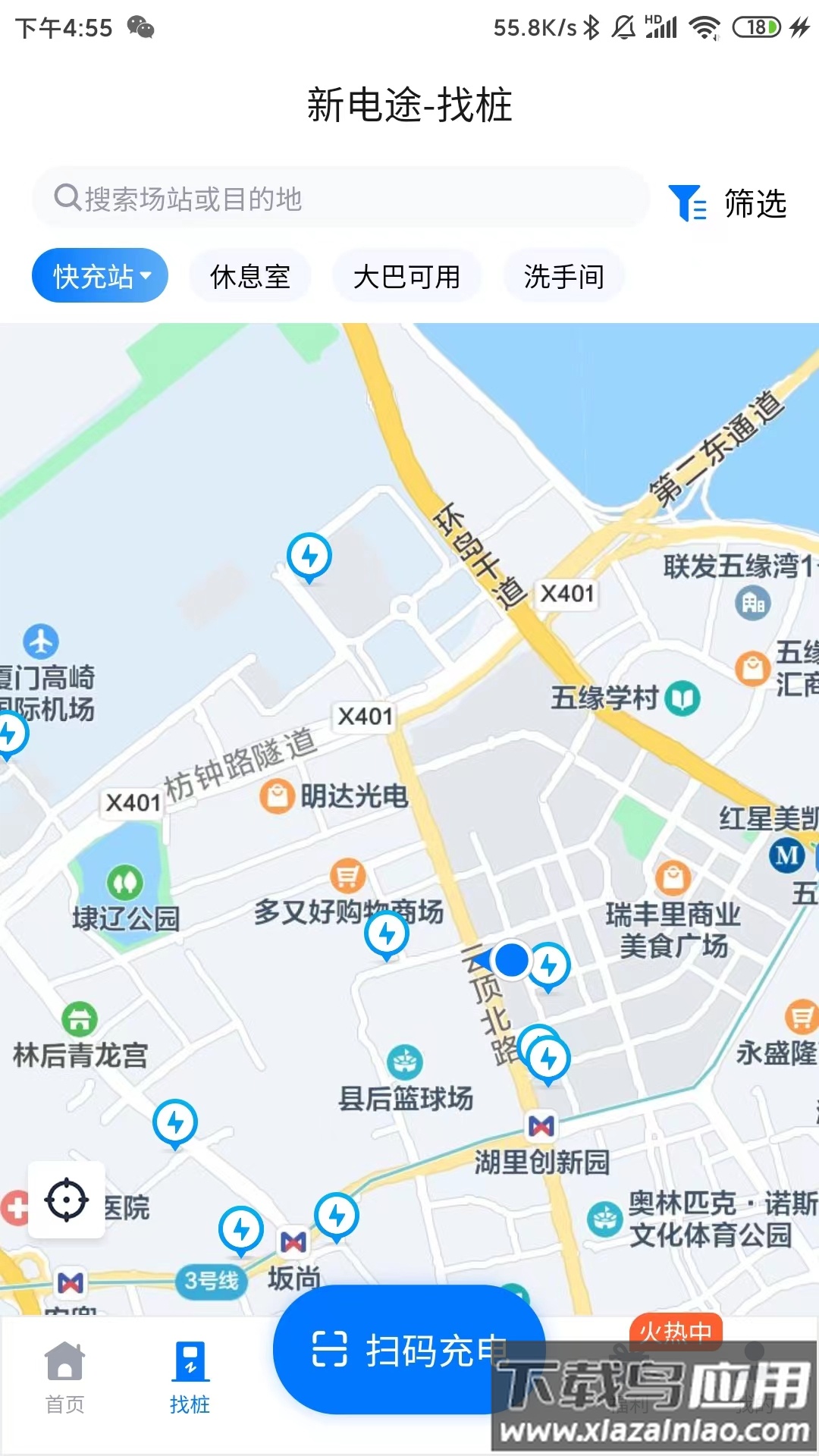Tap the search magnifier icon

[x=67, y=199]
